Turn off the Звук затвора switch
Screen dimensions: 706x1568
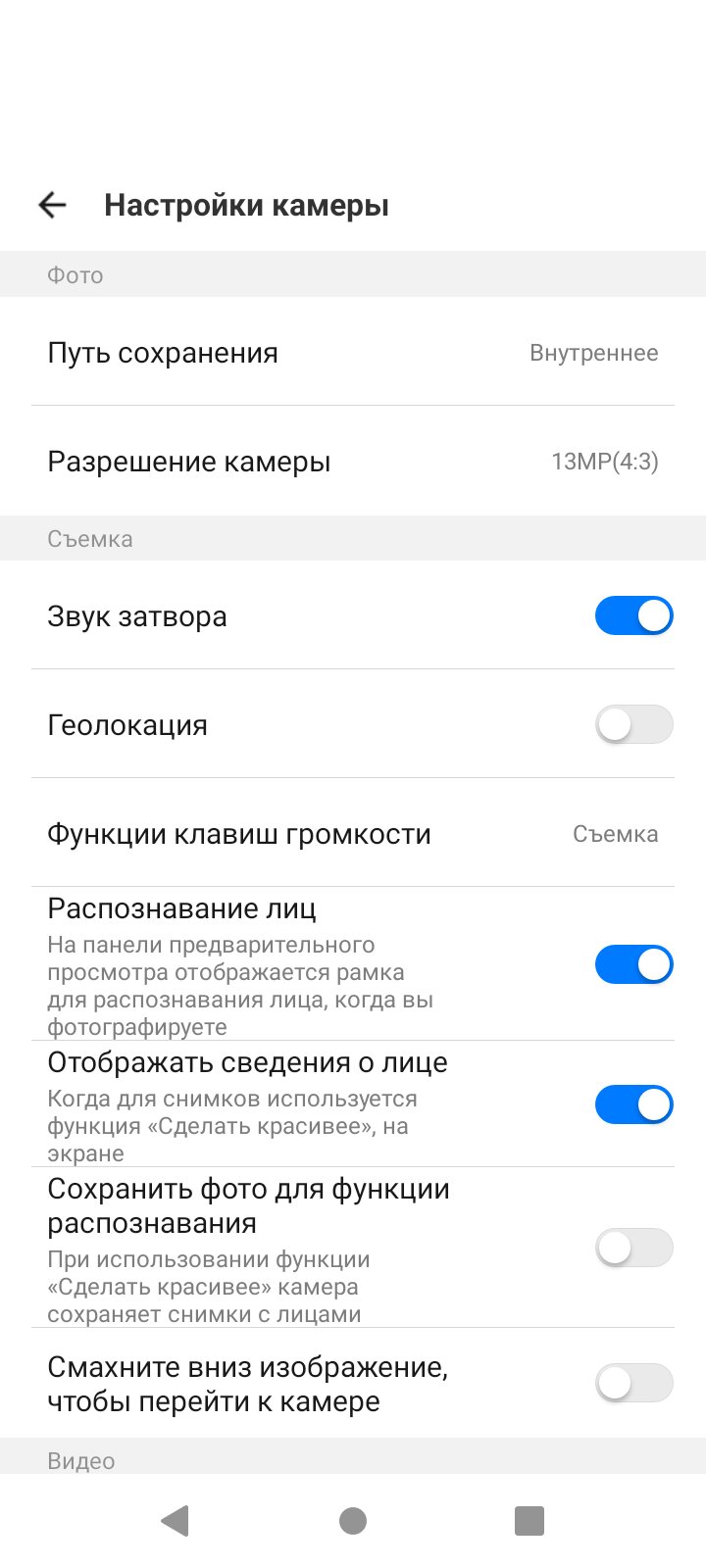click(x=633, y=615)
